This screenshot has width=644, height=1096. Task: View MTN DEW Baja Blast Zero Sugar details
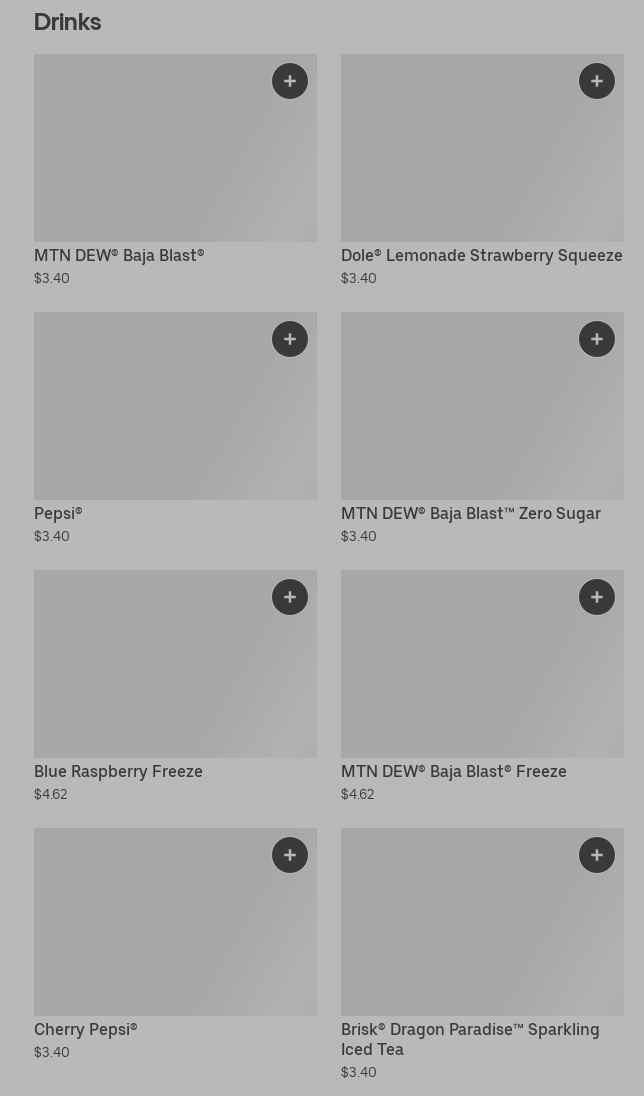[470, 418]
